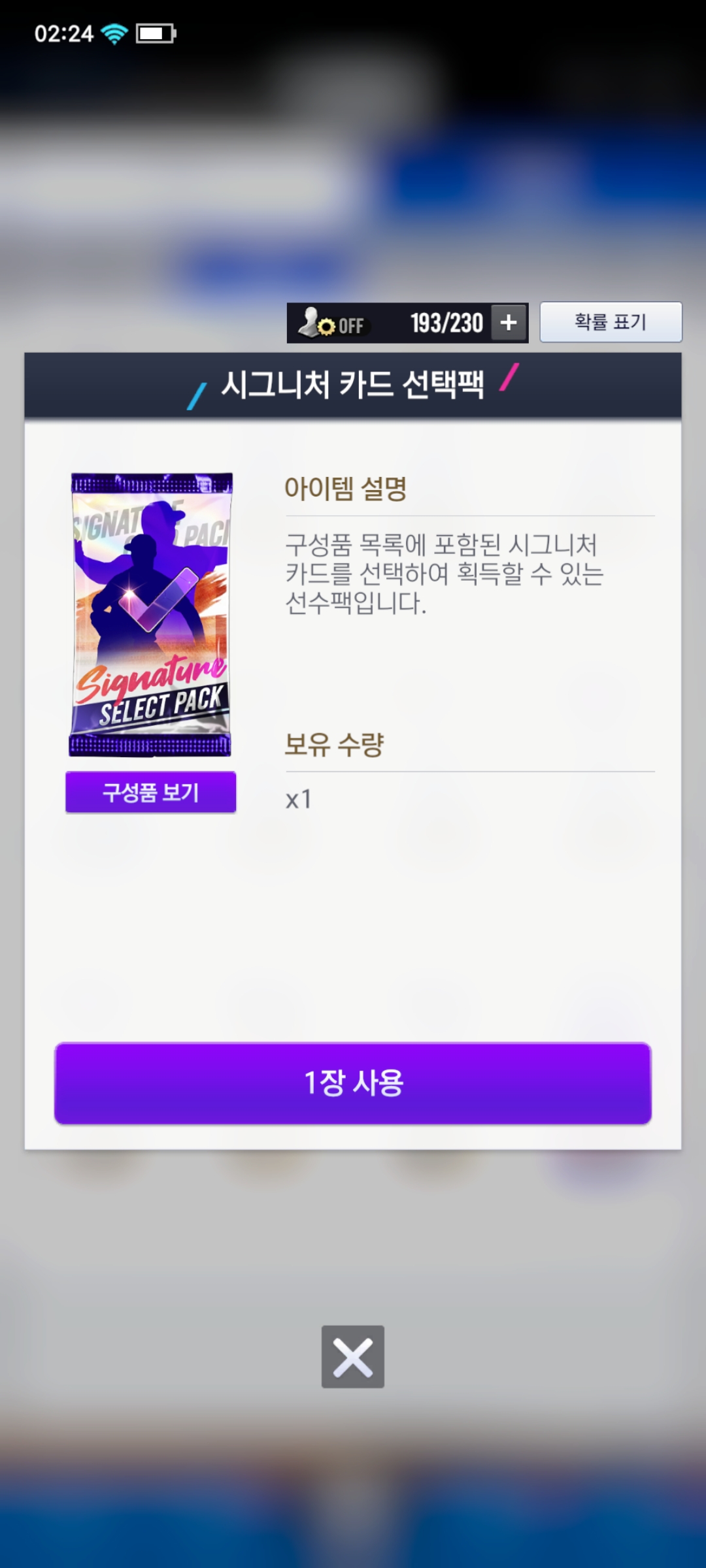Close the signature card pack dialog
Viewport: 706px width, 1568px height.
pos(353,1357)
